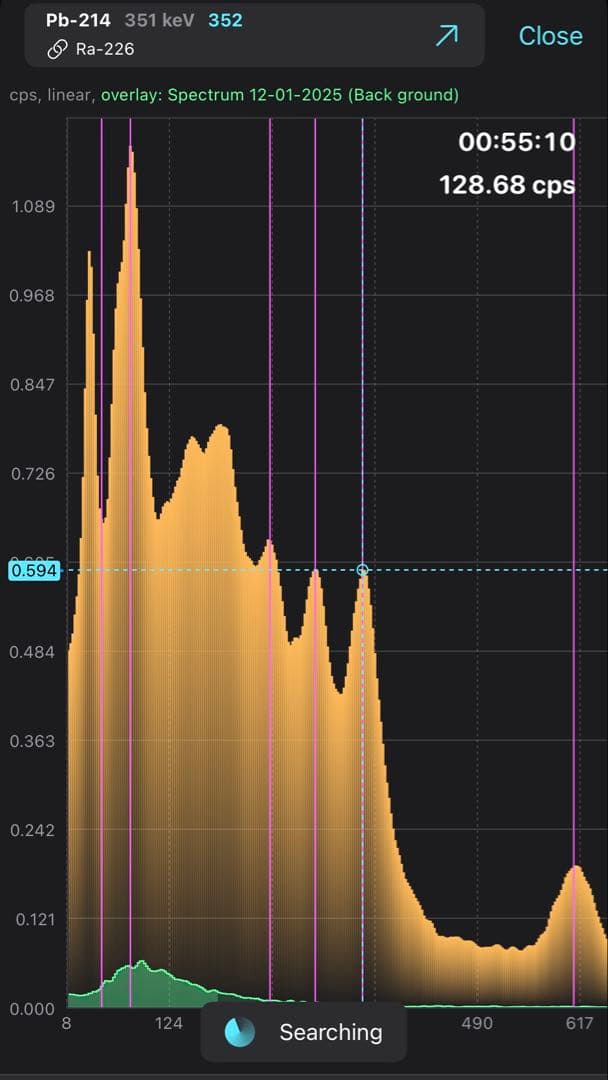Image resolution: width=608 pixels, height=1080 pixels.
Task: Tap the Searching status button
Action: pos(304,1032)
